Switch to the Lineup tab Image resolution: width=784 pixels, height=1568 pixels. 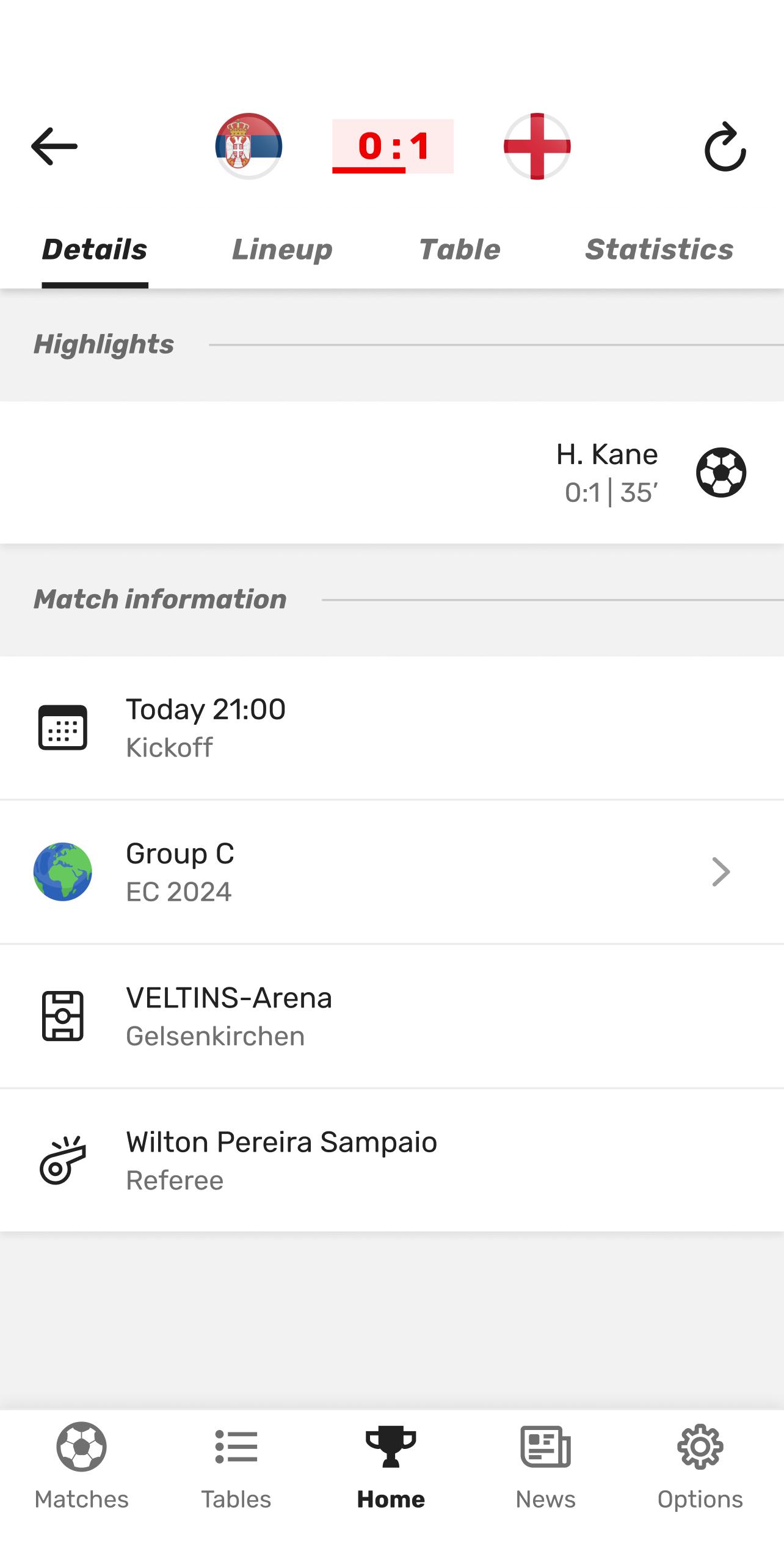282,250
